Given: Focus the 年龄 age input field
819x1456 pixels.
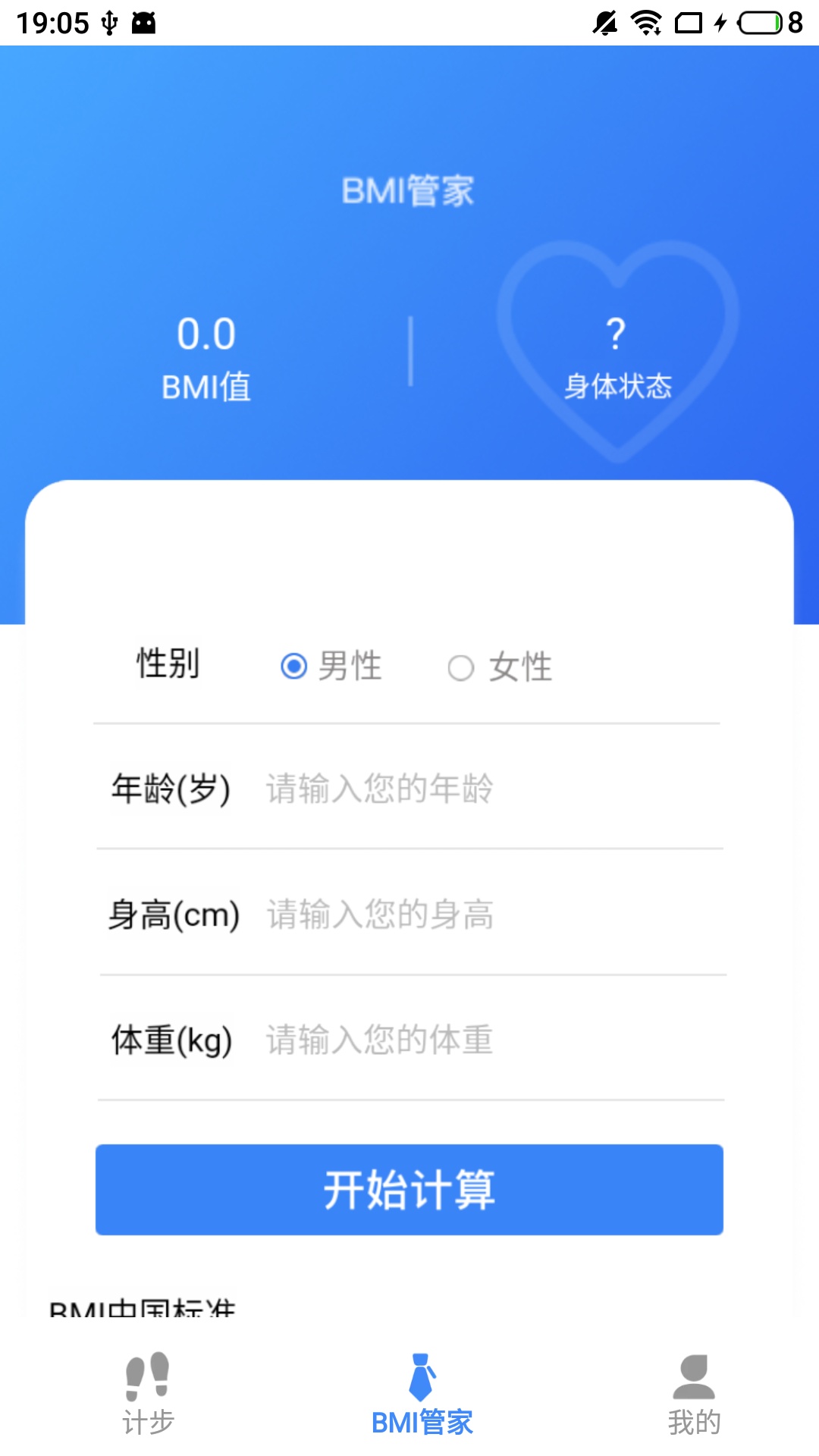Looking at the screenshot, I should coord(491,788).
